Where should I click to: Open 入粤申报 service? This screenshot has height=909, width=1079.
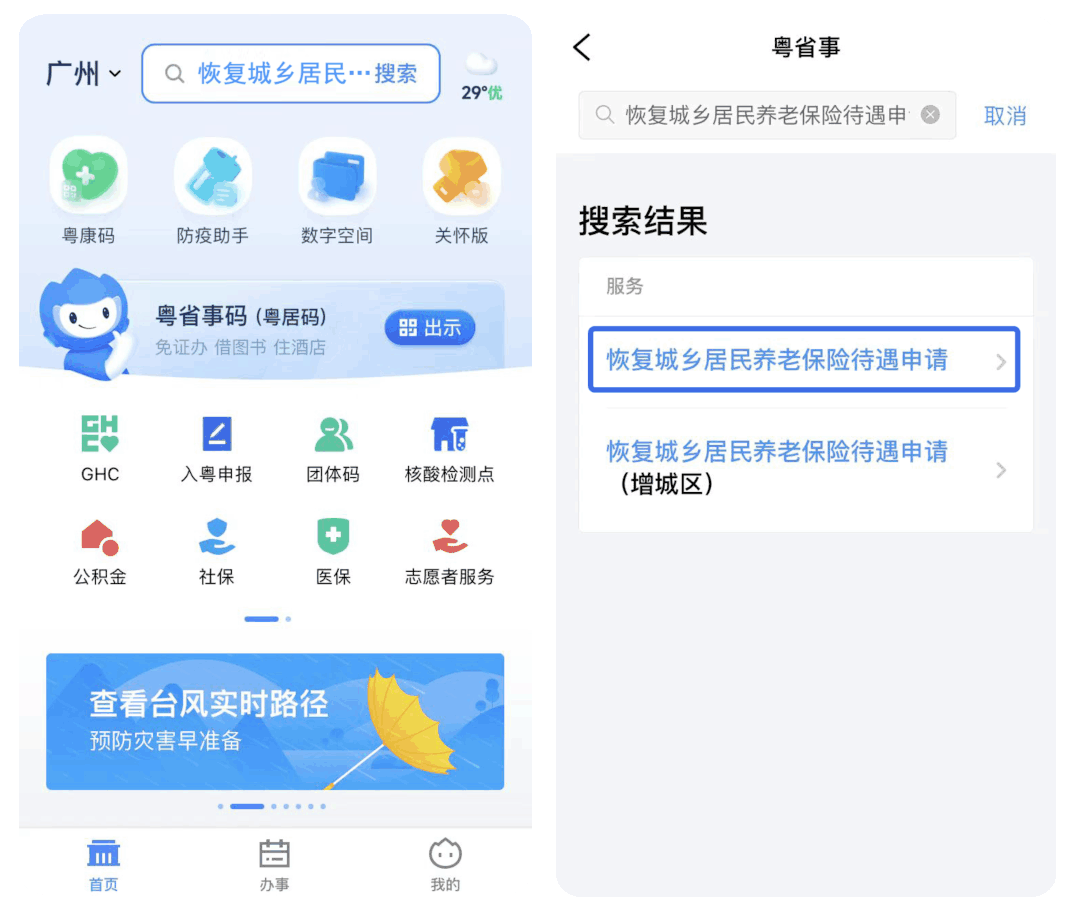click(216, 449)
